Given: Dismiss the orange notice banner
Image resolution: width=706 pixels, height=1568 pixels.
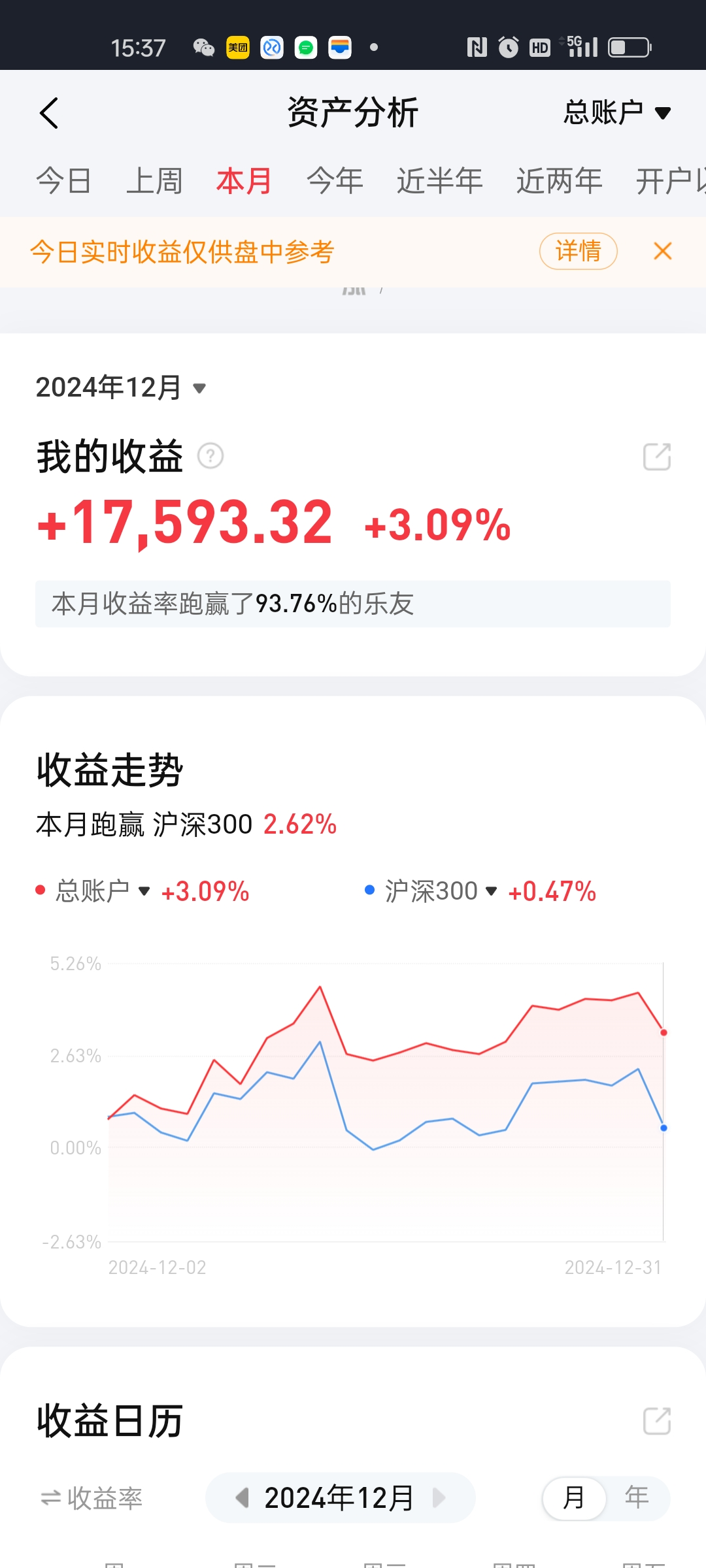Looking at the screenshot, I should tap(662, 251).
